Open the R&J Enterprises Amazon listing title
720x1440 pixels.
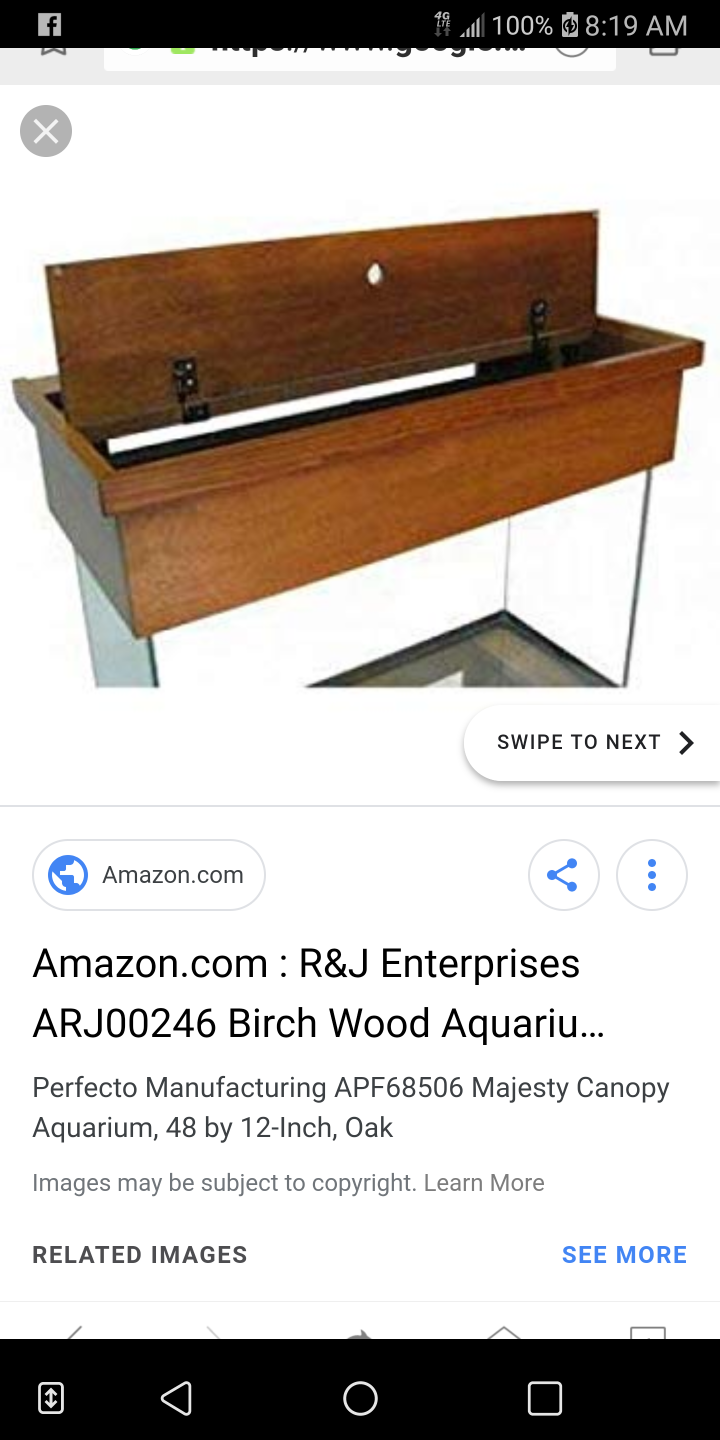click(318, 993)
